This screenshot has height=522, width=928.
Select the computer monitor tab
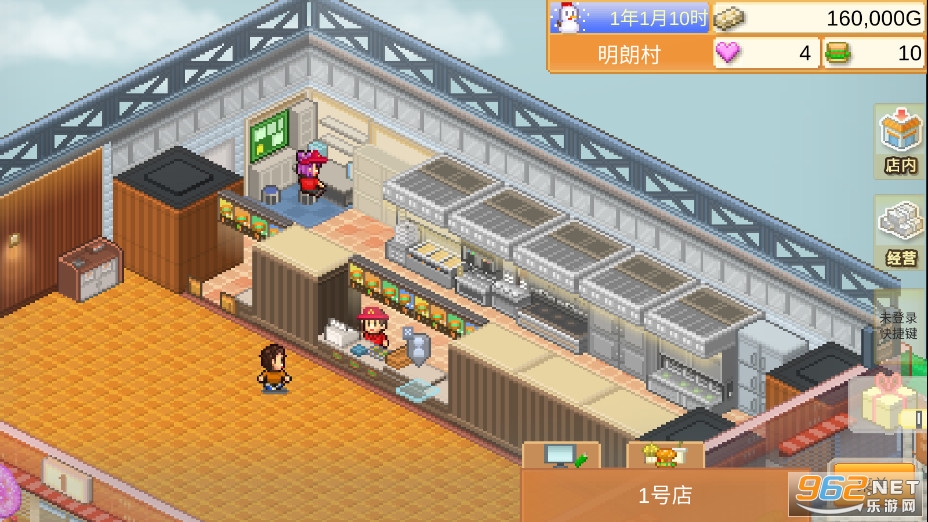pos(561,456)
